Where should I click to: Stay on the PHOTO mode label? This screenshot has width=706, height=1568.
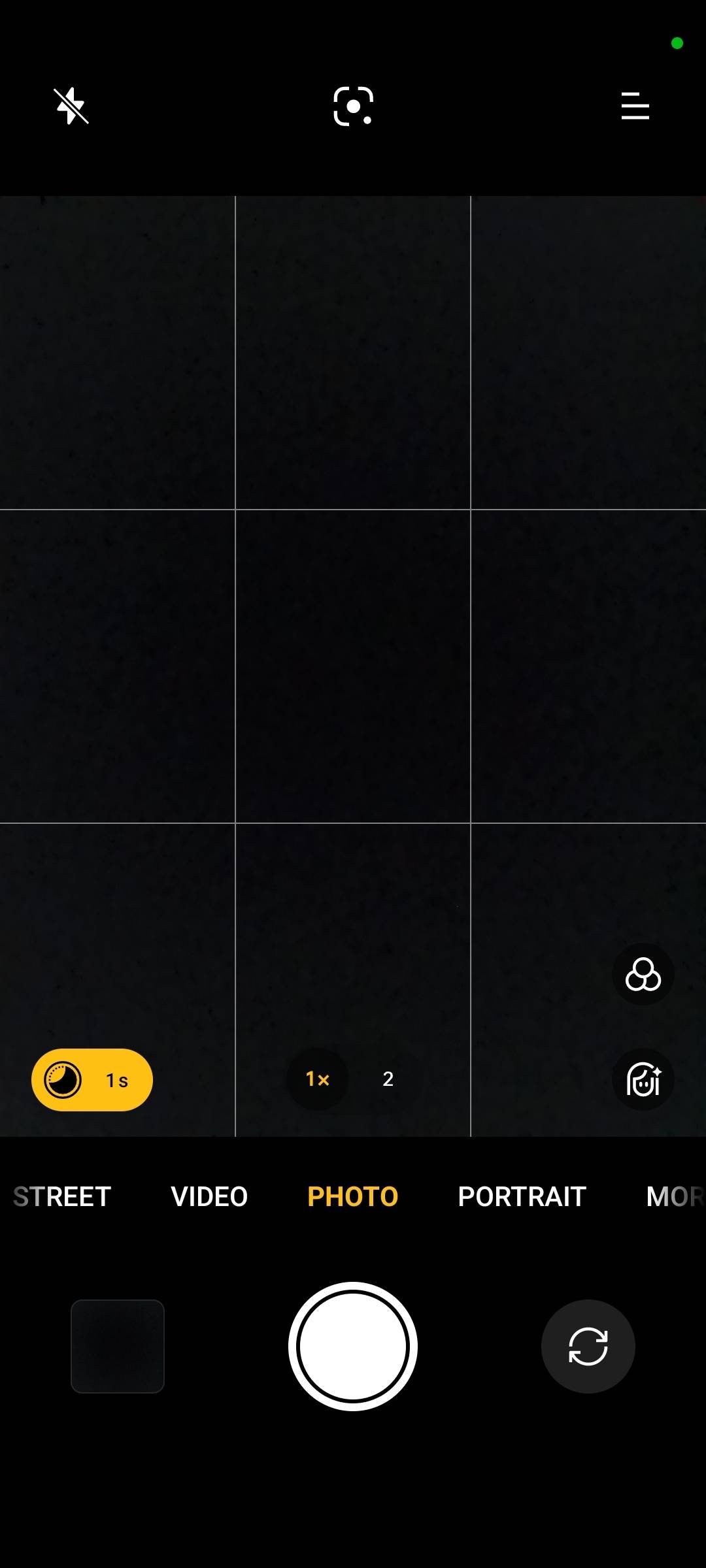(x=352, y=1196)
